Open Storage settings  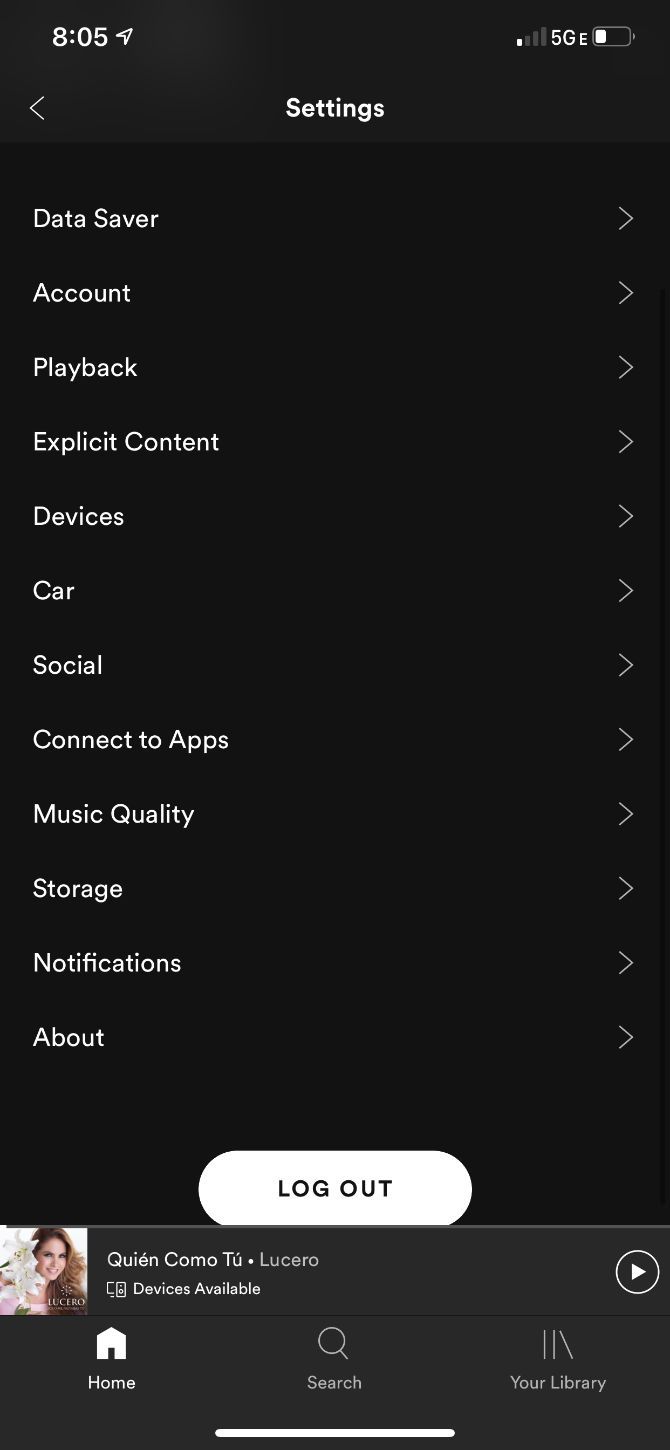[x=334, y=889]
